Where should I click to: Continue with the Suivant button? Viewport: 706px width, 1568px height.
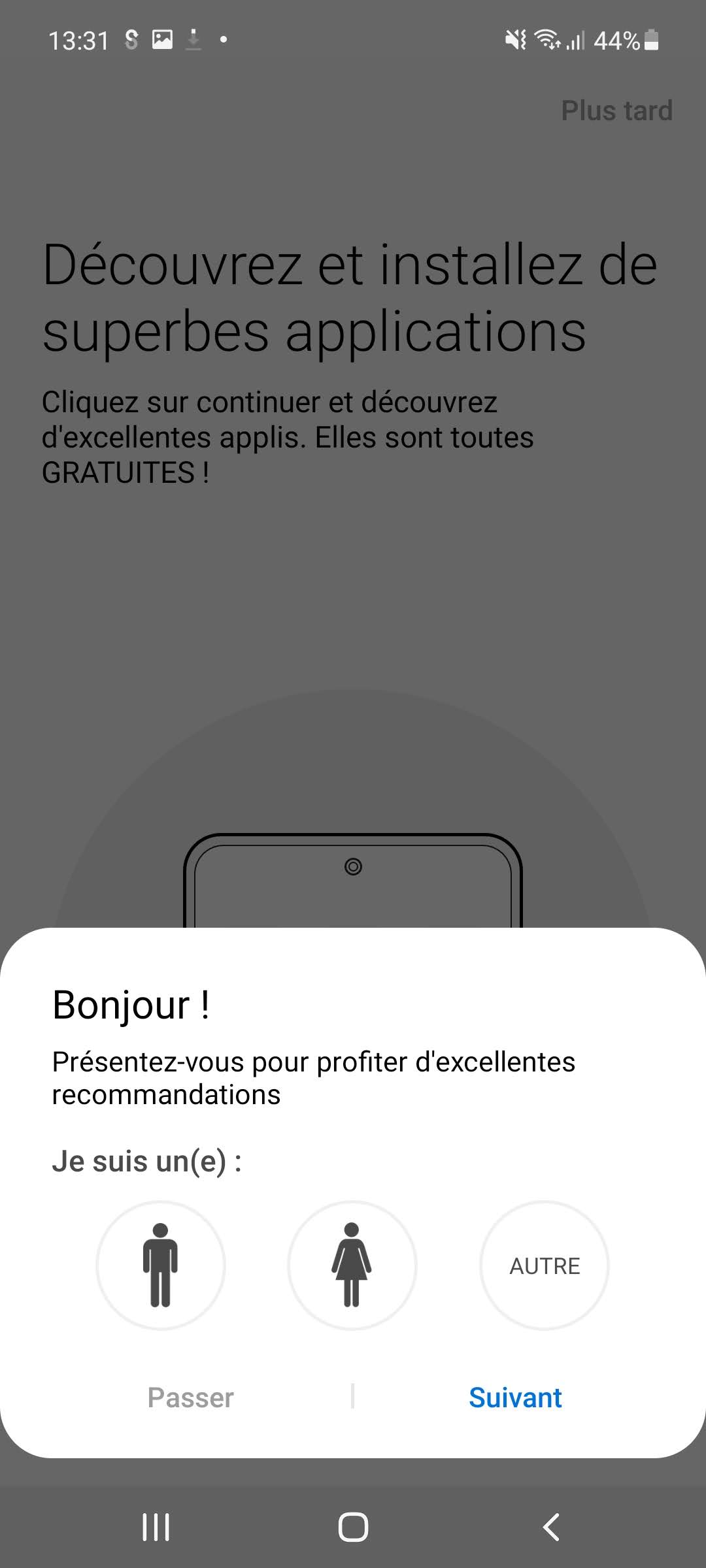point(515,1397)
